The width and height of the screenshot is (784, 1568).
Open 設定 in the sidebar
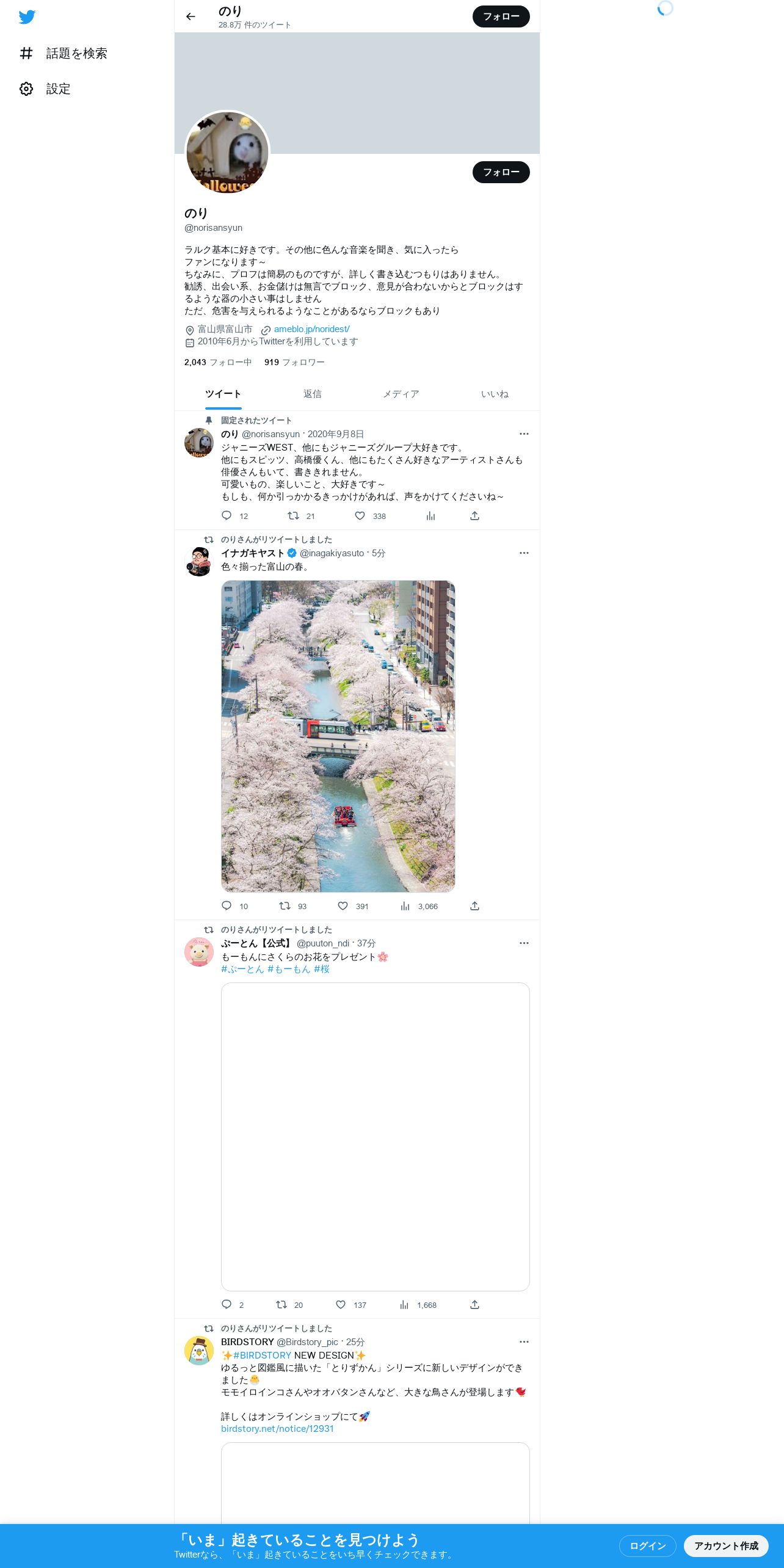45,89
